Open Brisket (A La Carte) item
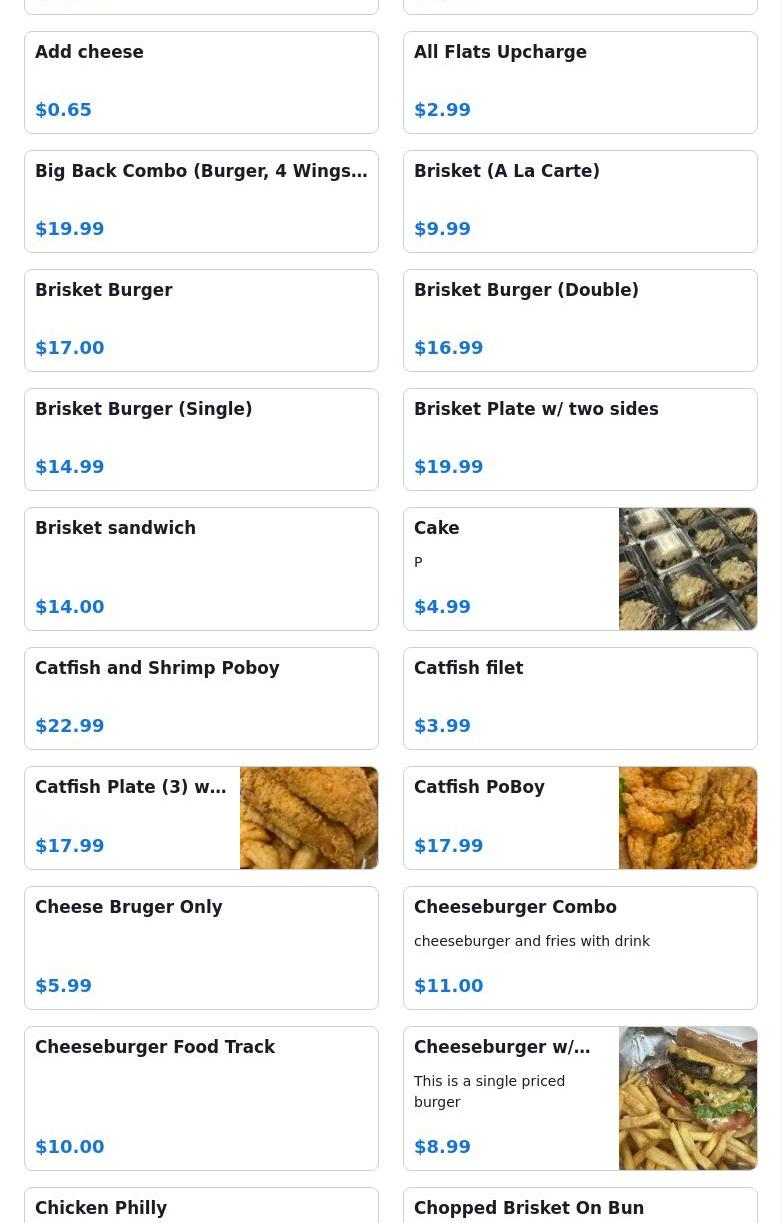Viewport: 782px width, 1223px height. pyautogui.click(x=580, y=201)
